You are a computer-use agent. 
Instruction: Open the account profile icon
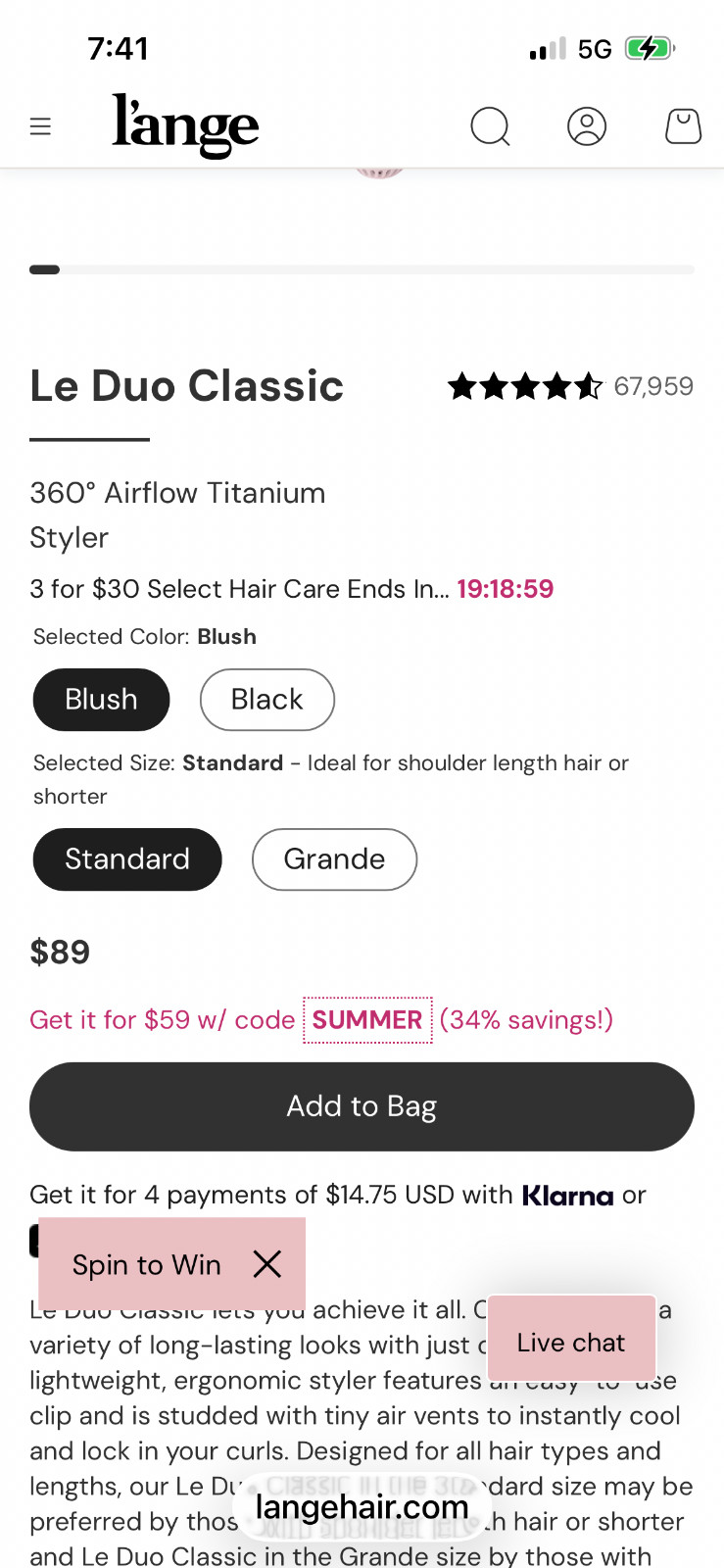pyautogui.click(x=587, y=126)
